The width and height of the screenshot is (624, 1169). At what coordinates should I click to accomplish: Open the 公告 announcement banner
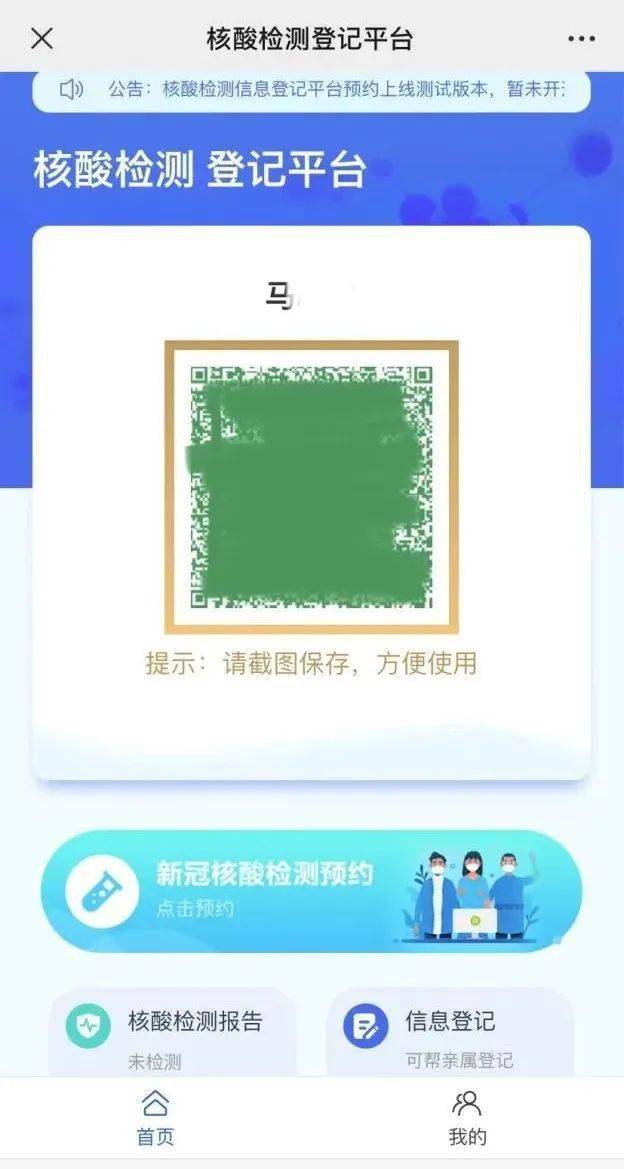311,90
